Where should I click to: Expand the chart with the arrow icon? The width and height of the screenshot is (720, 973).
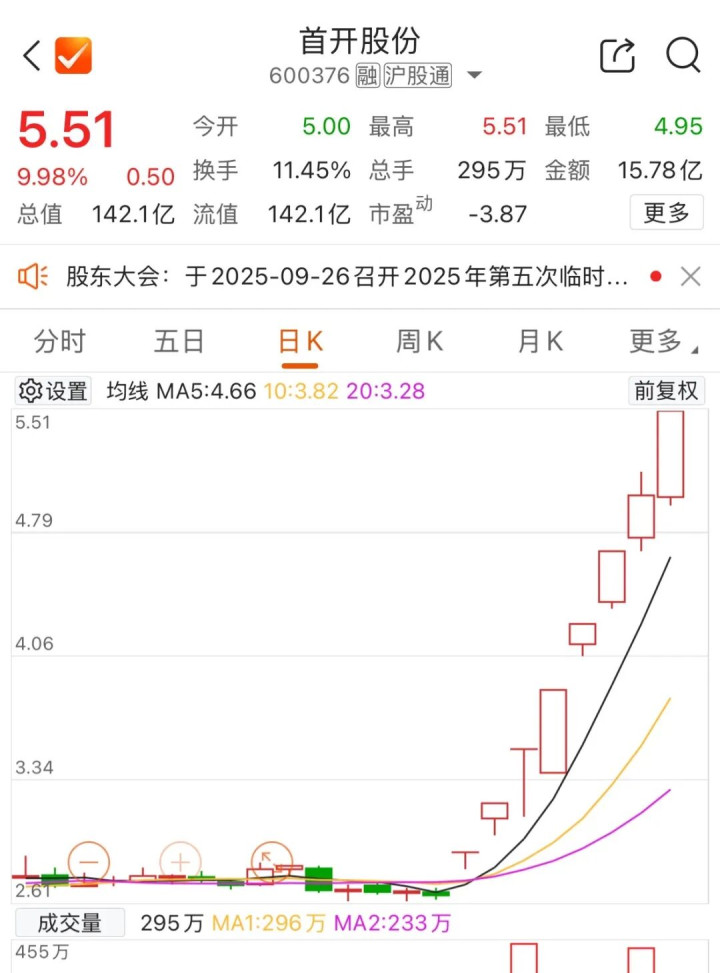[x=271, y=862]
